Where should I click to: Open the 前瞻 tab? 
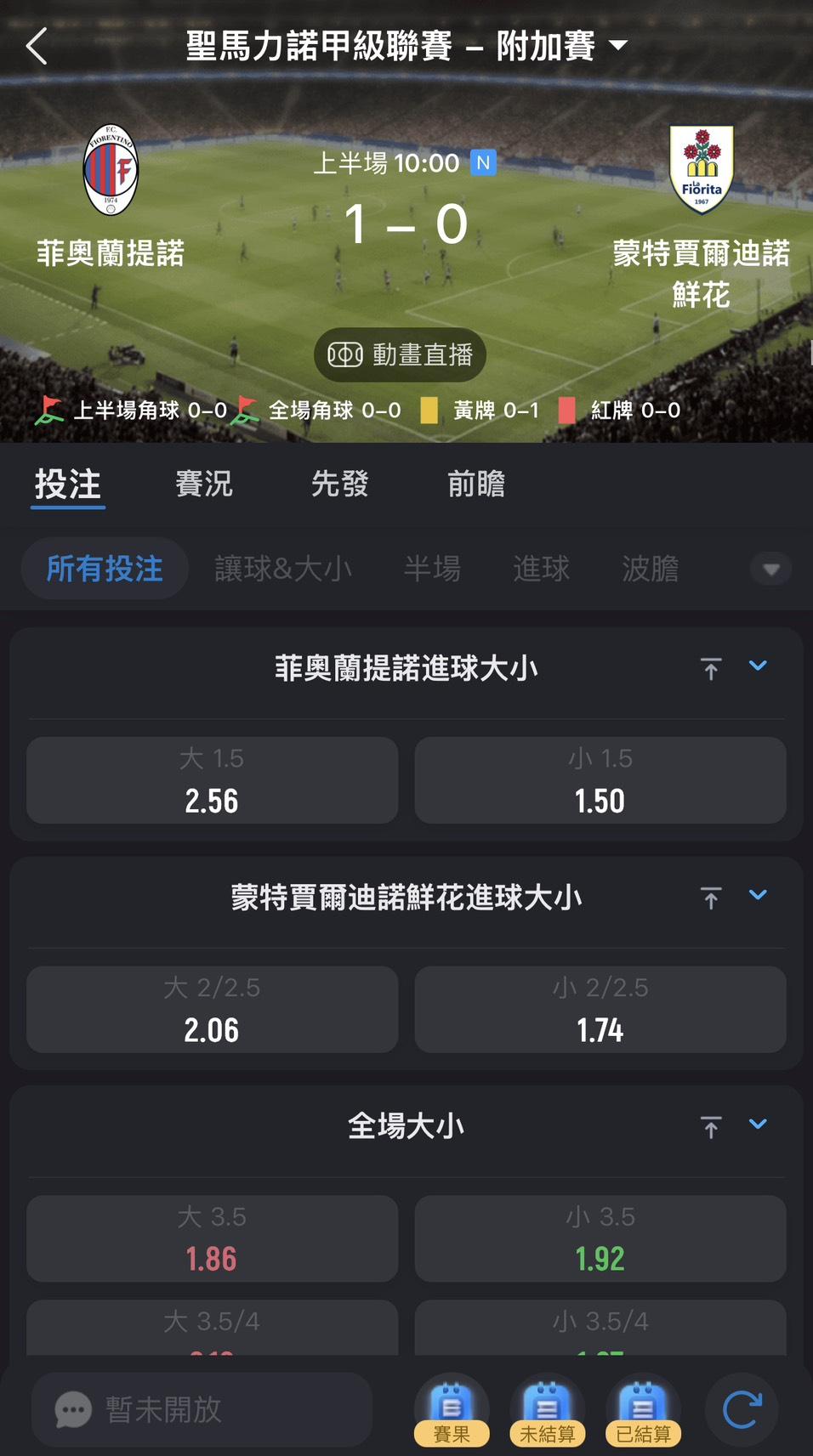pyautogui.click(x=476, y=484)
